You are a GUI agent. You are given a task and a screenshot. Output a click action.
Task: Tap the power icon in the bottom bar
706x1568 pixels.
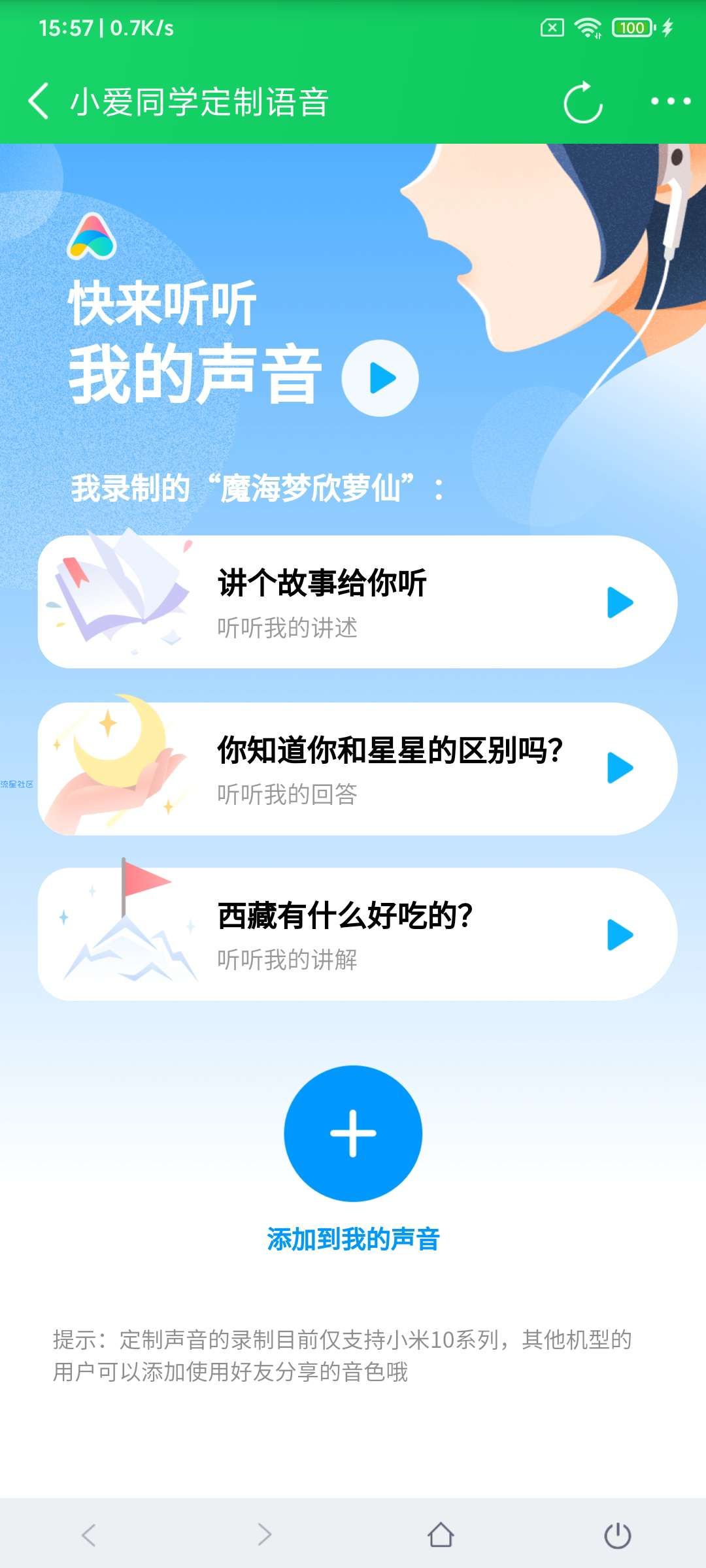(x=617, y=1535)
